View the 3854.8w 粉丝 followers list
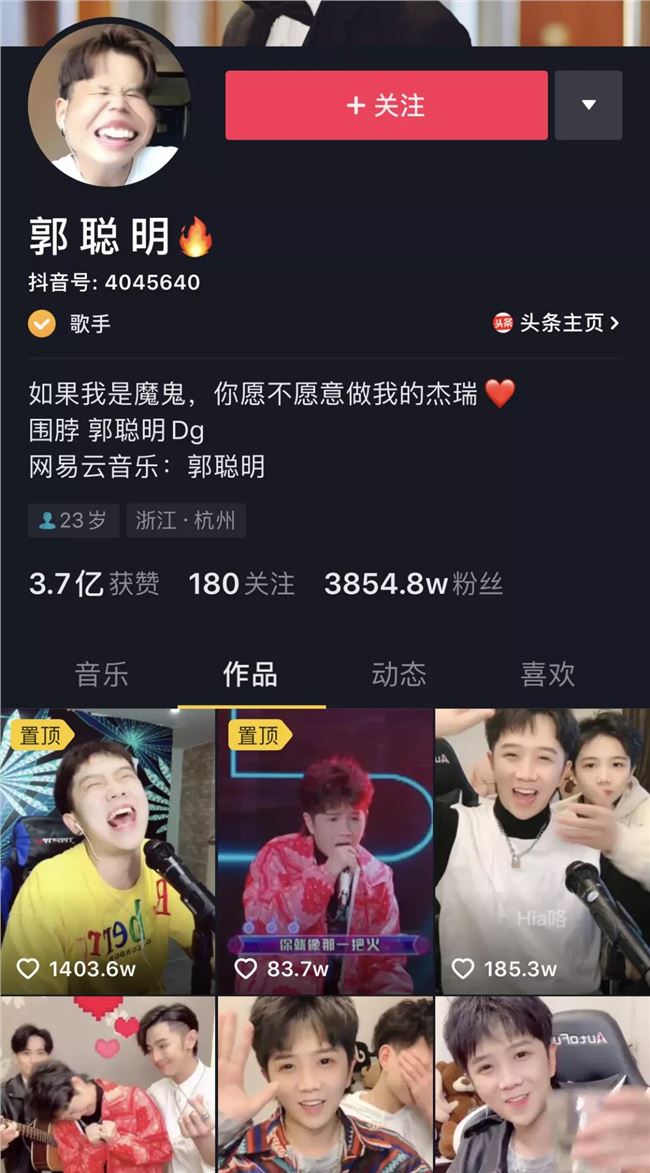 [x=413, y=584]
